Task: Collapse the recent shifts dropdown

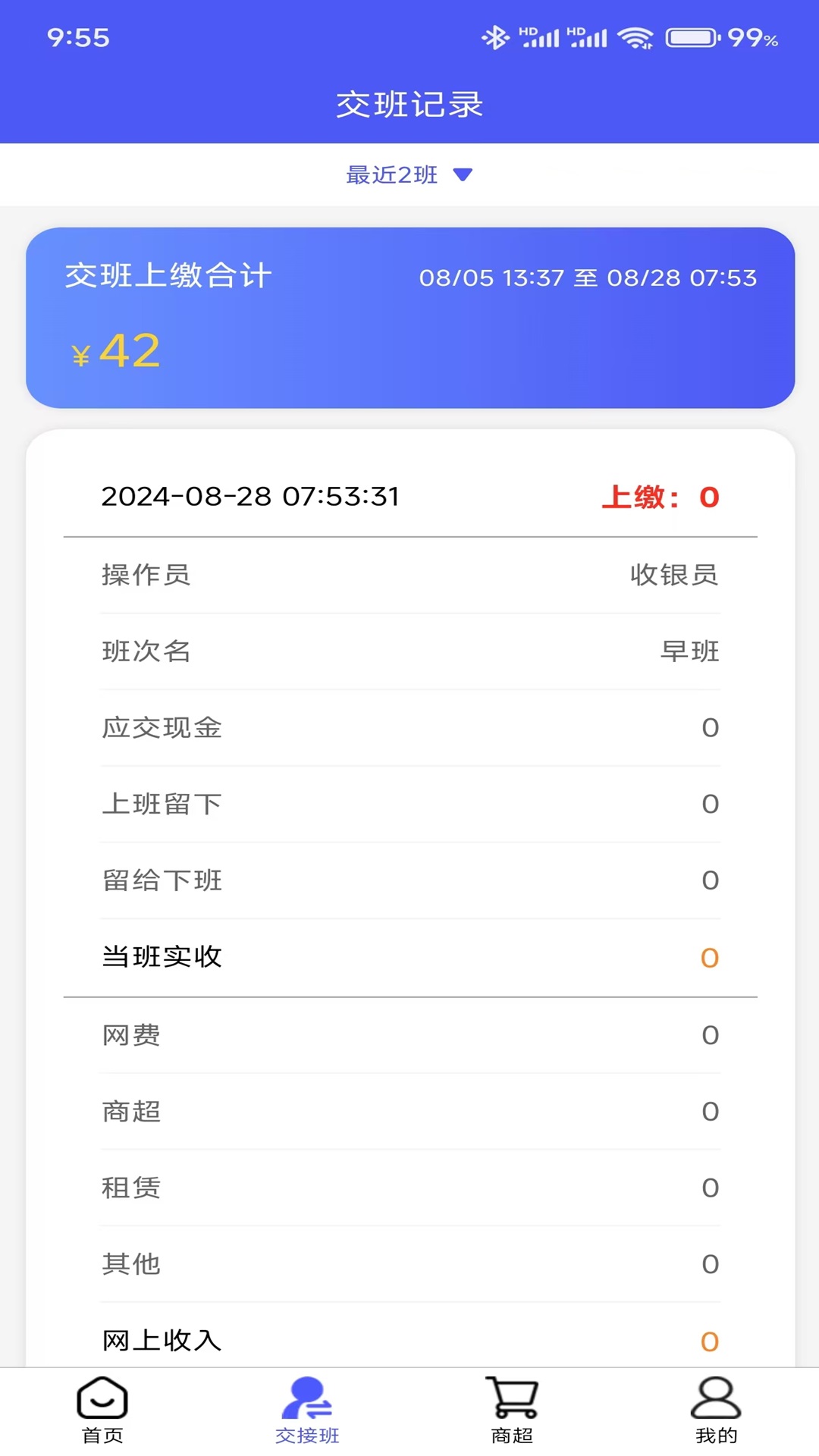Action: click(x=409, y=174)
